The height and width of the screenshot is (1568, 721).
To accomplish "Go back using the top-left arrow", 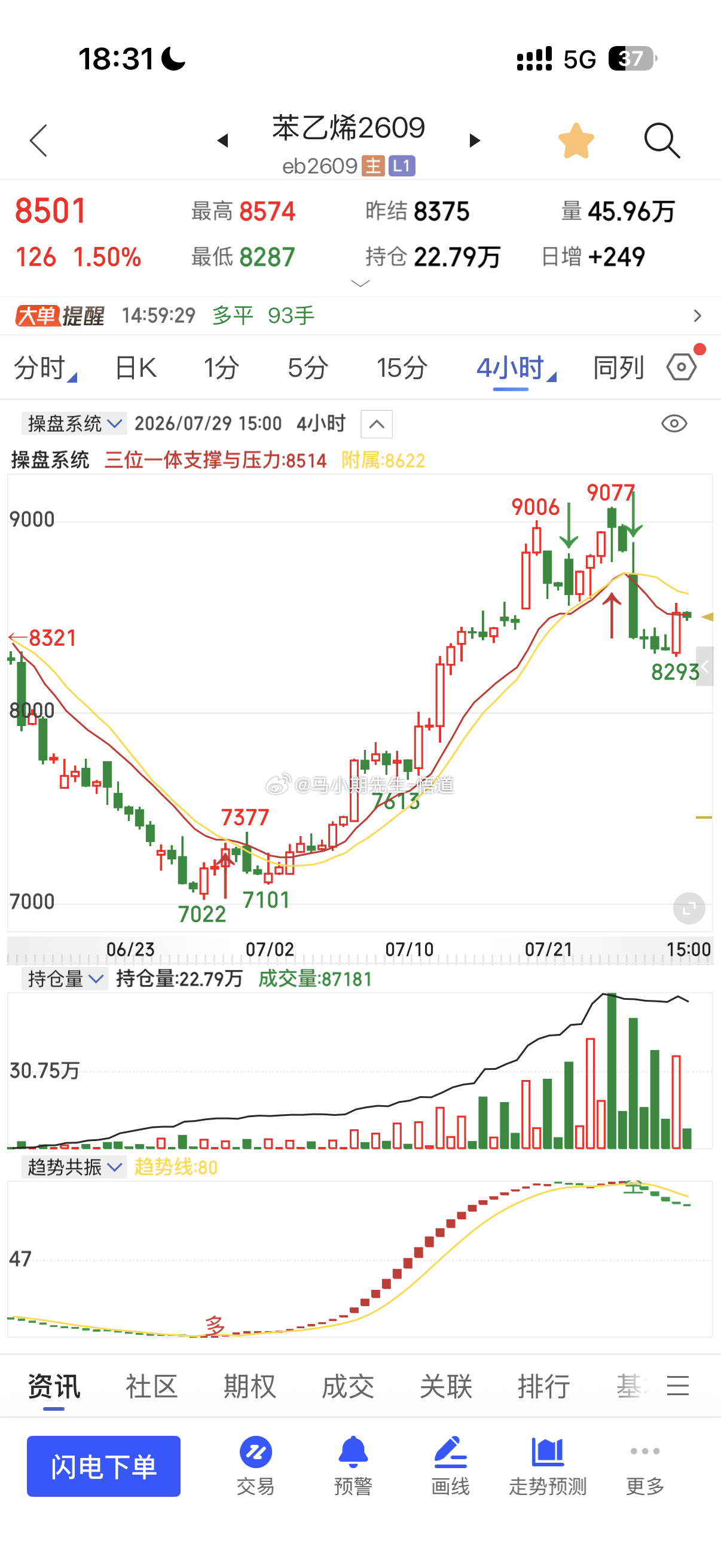I will (x=38, y=141).
